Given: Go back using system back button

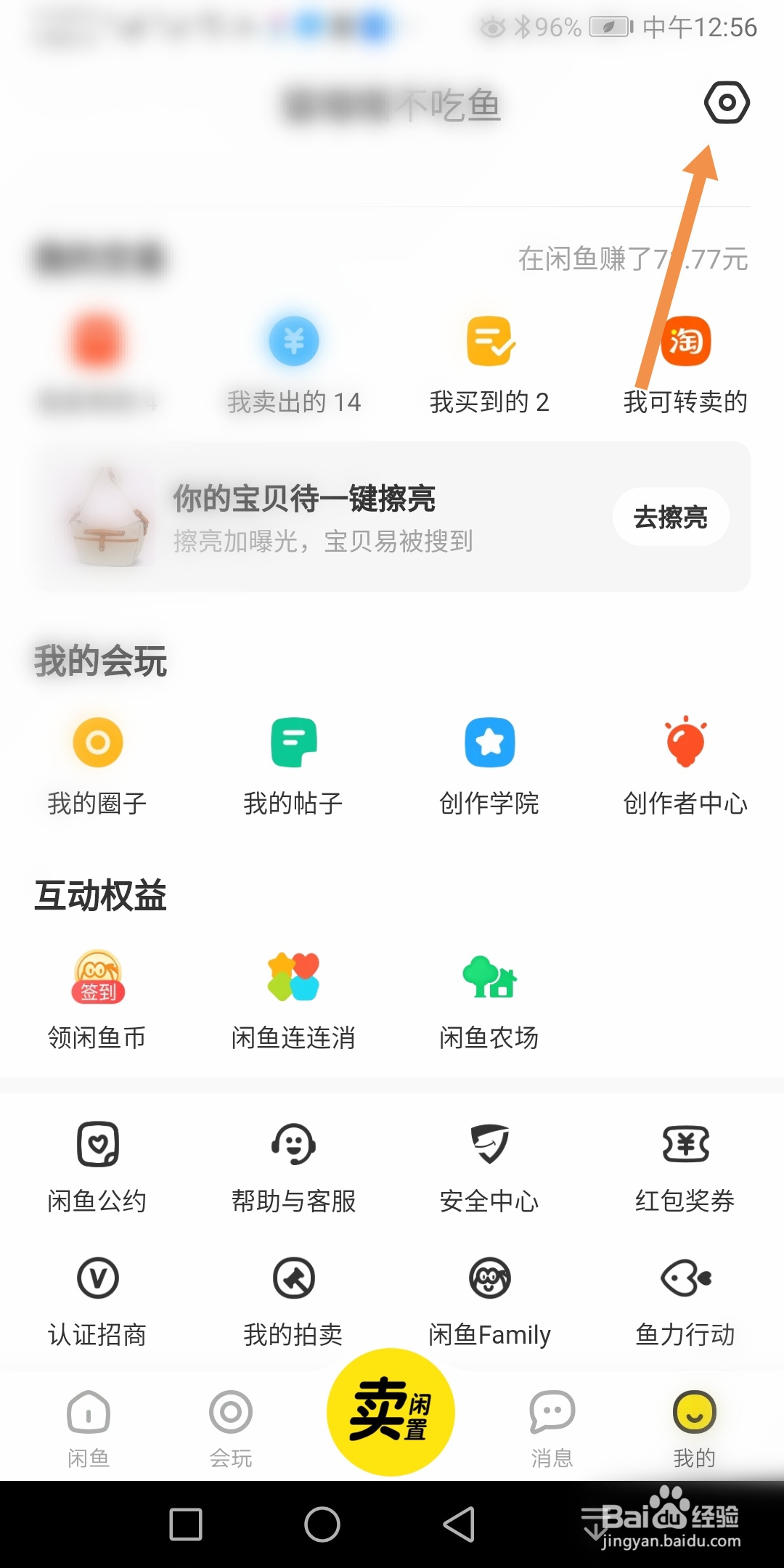Looking at the screenshot, I should point(459,1524).
